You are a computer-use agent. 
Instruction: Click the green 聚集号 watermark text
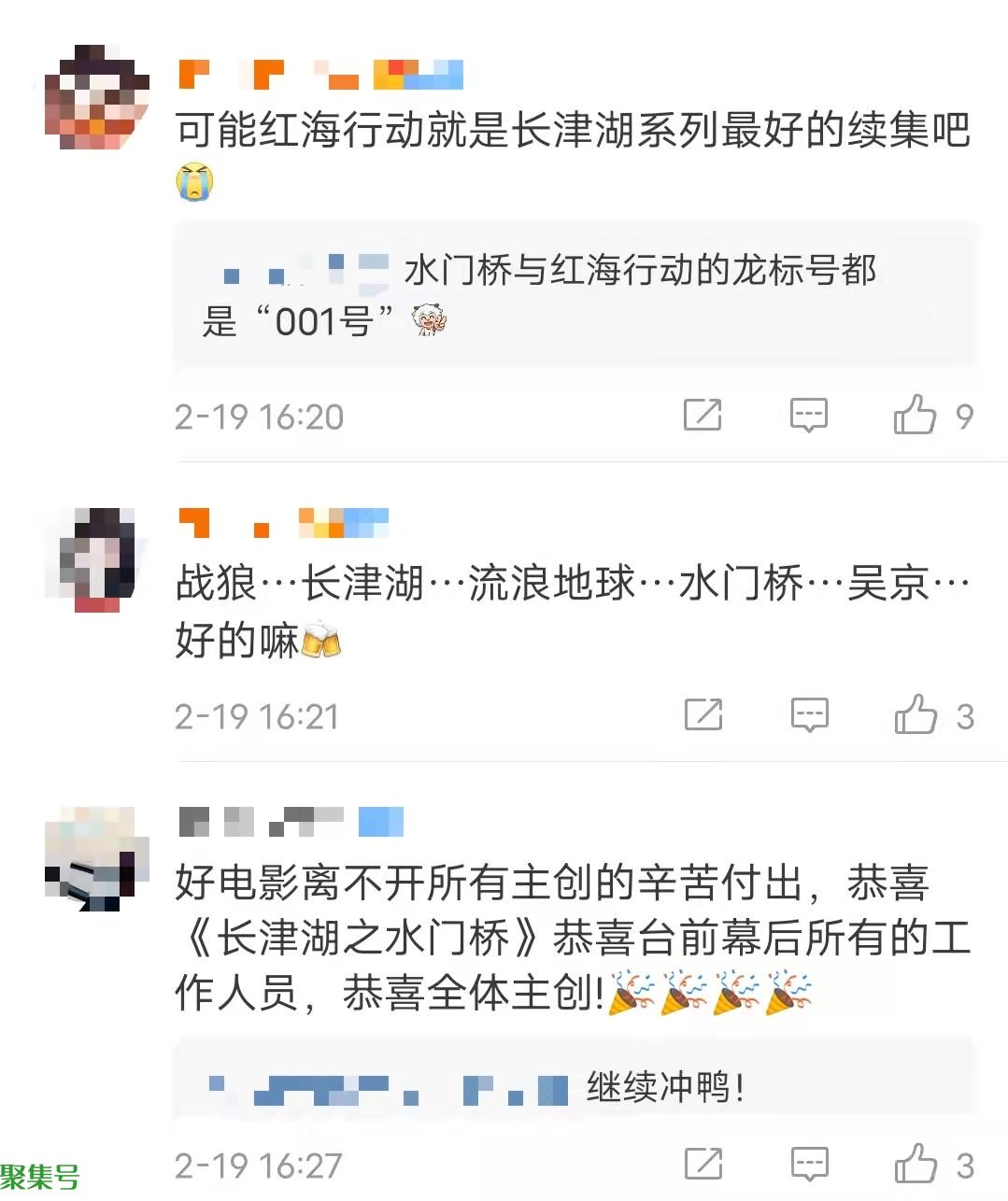tap(41, 1177)
